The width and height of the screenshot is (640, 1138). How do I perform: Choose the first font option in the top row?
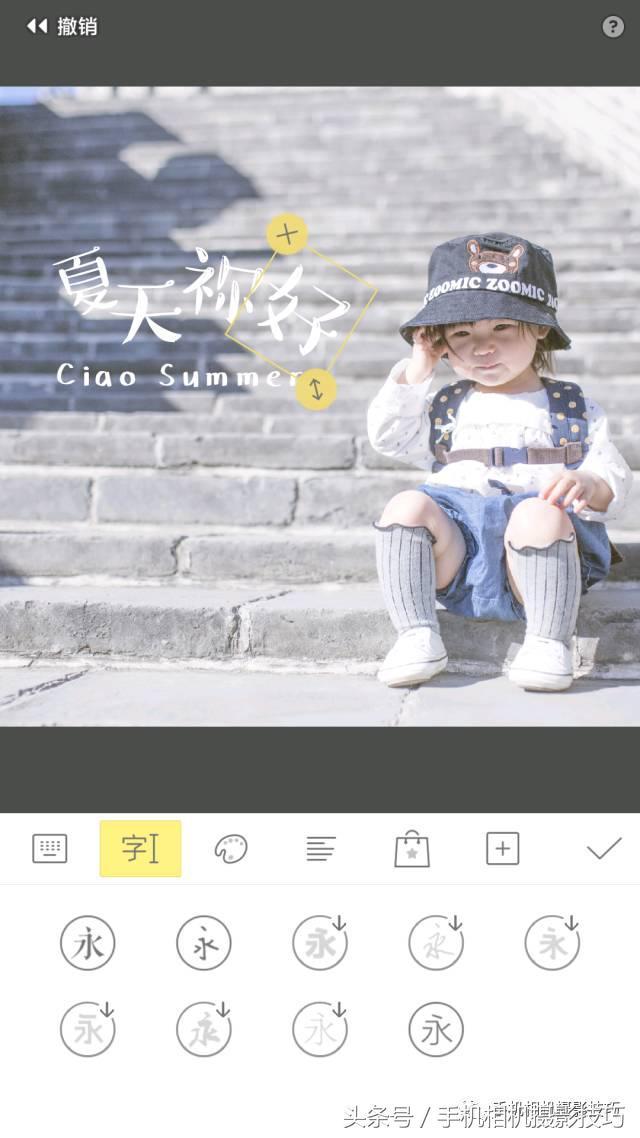[x=88, y=943]
